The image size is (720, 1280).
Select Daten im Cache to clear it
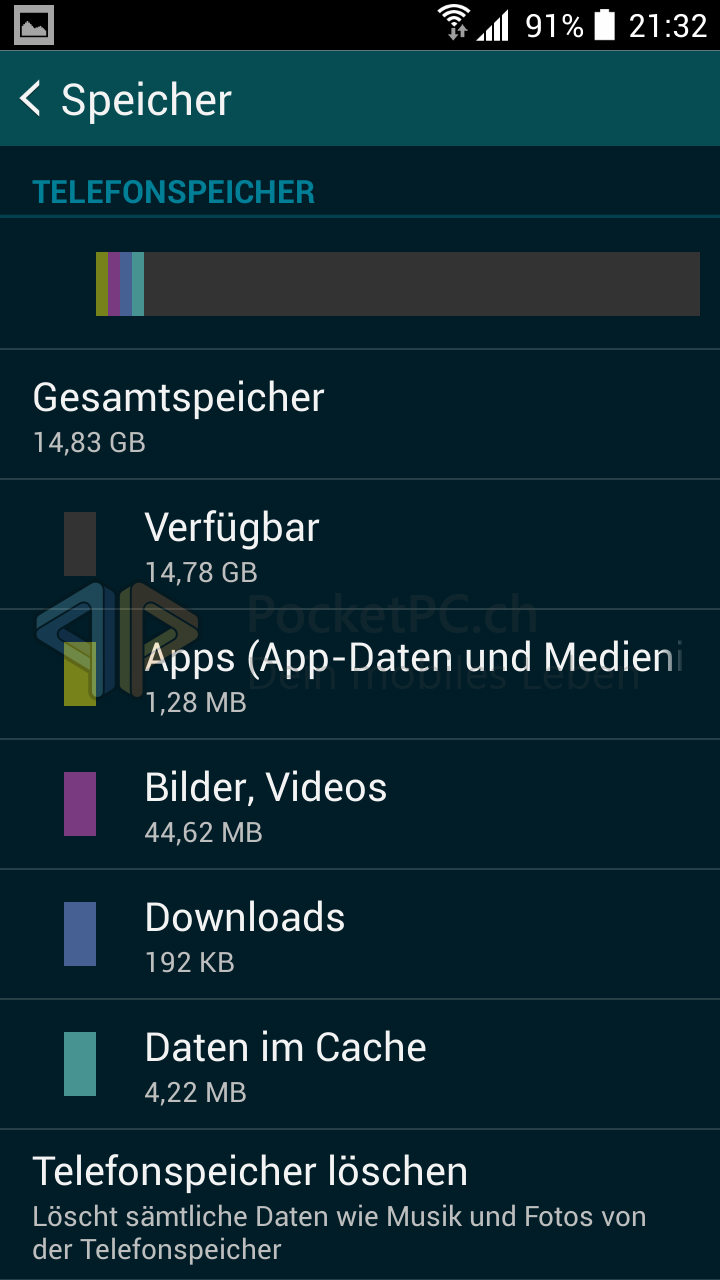click(360, 1064)
